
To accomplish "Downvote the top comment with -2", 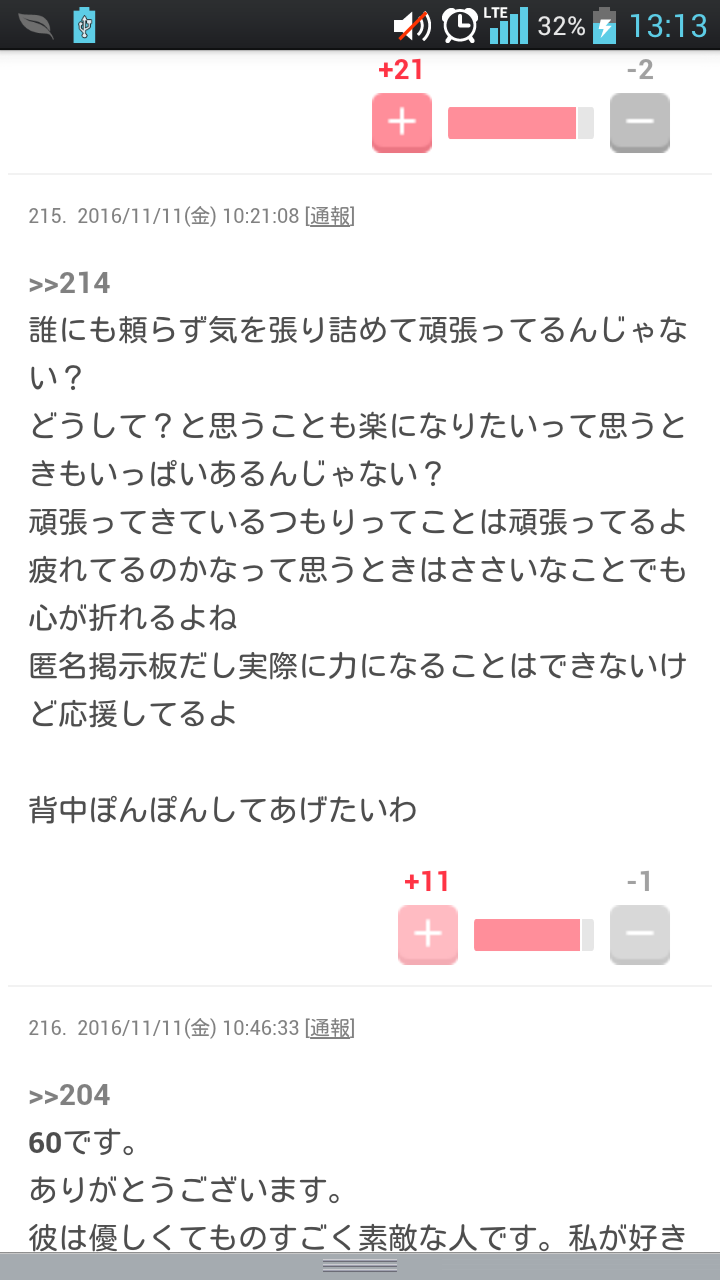I will coord(640,123).
